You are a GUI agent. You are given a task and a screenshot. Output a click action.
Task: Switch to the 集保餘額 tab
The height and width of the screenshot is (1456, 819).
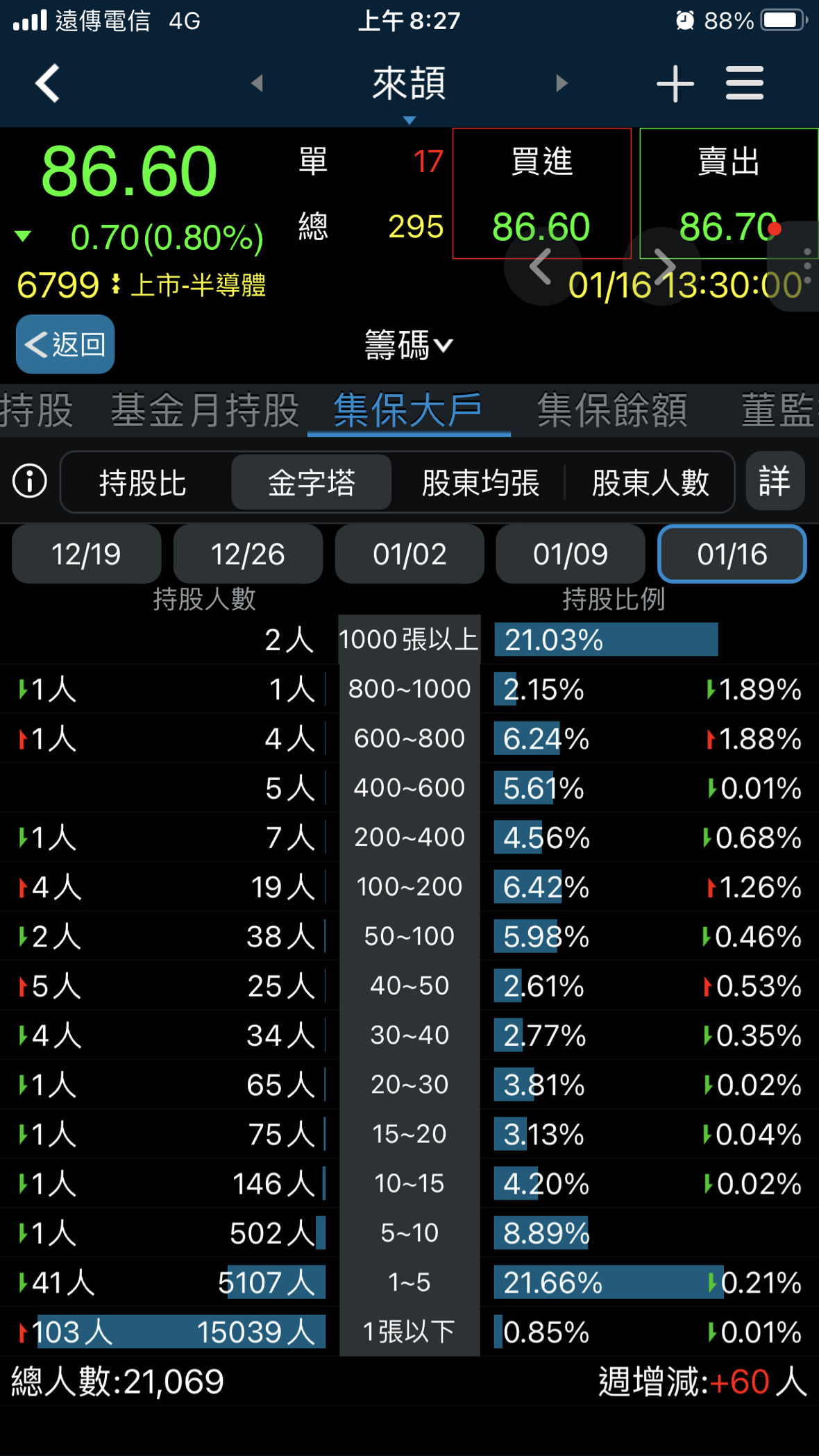pos(611,410)
